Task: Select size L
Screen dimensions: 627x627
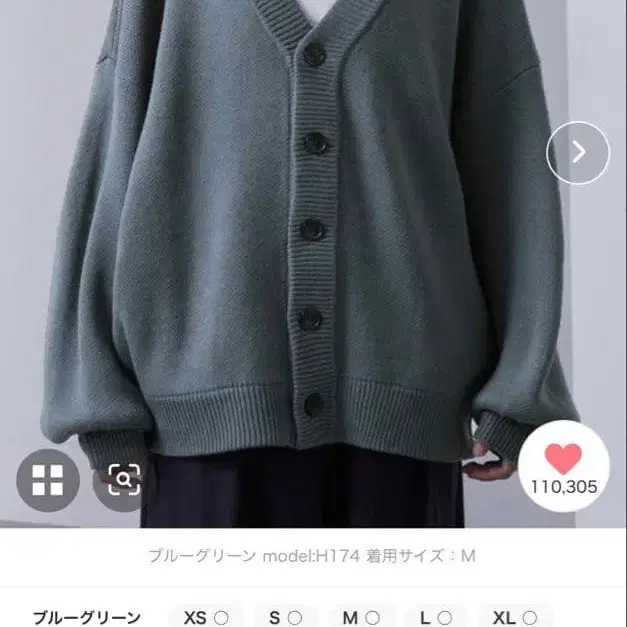Action: pyautogui.click(x=436, y=616)
